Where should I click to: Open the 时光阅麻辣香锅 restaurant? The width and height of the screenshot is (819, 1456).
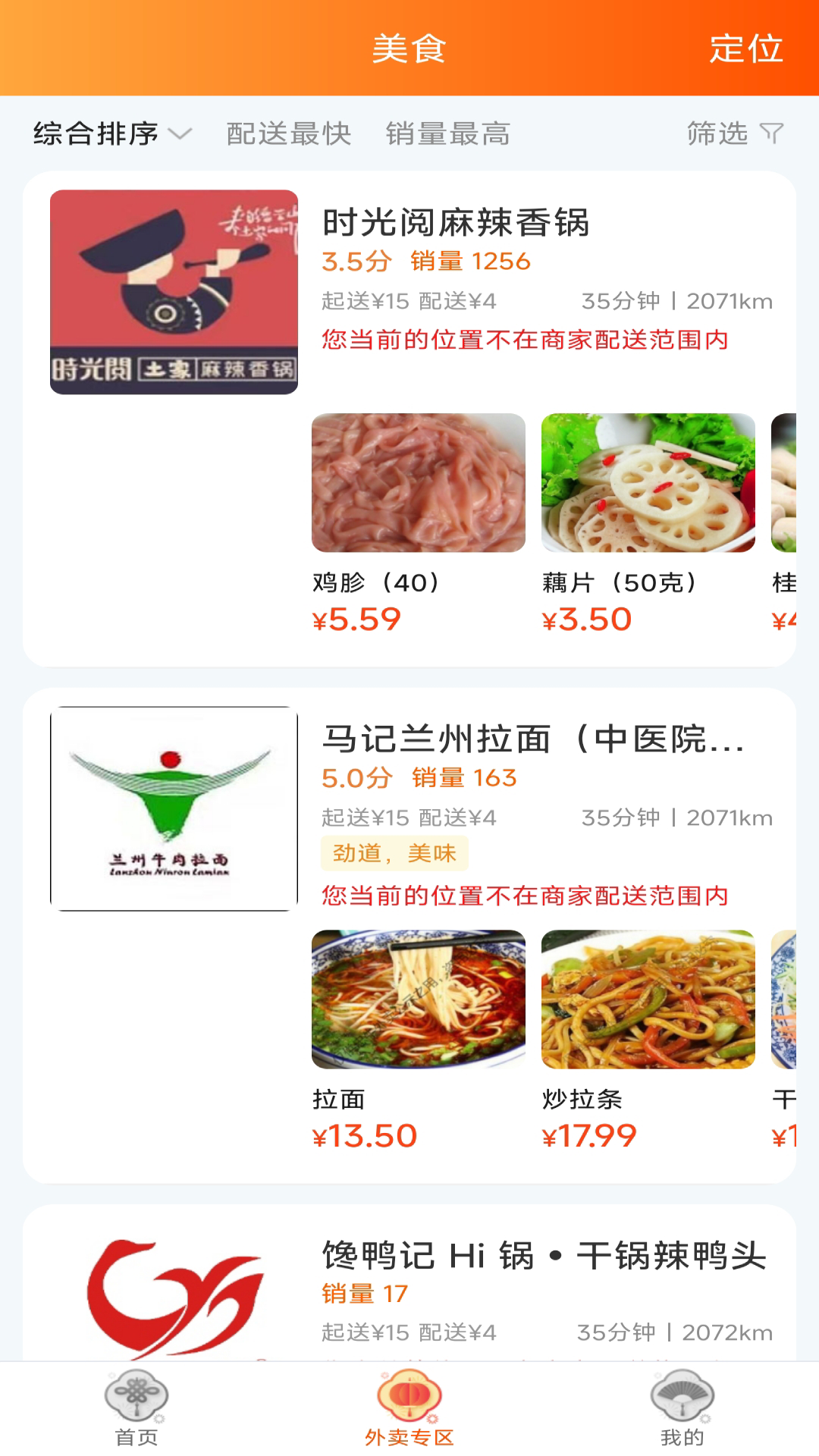coord(456,223)
